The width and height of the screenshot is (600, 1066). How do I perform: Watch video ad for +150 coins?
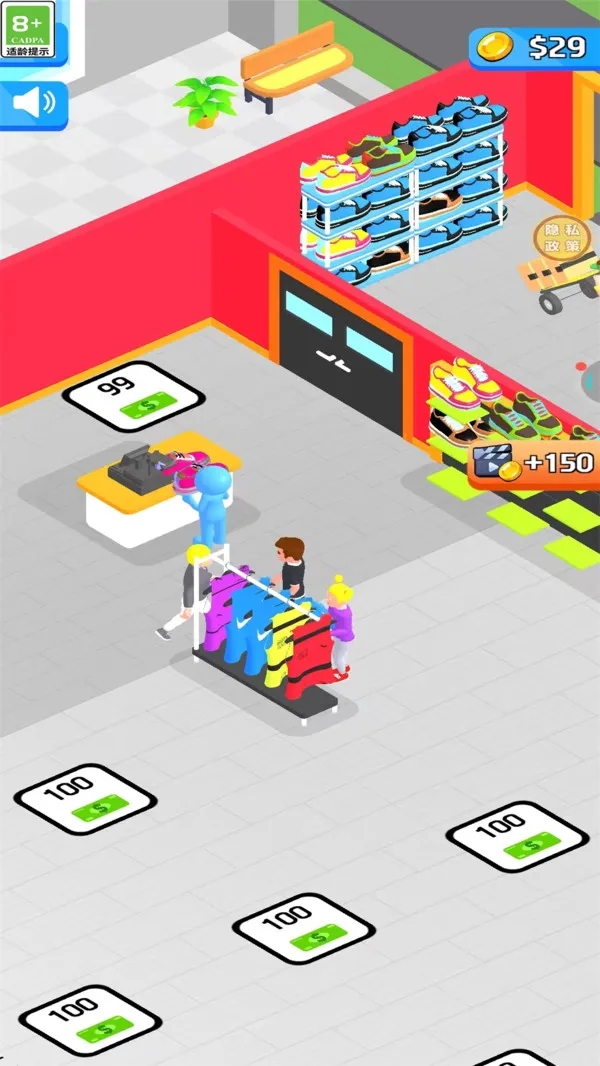534,463
